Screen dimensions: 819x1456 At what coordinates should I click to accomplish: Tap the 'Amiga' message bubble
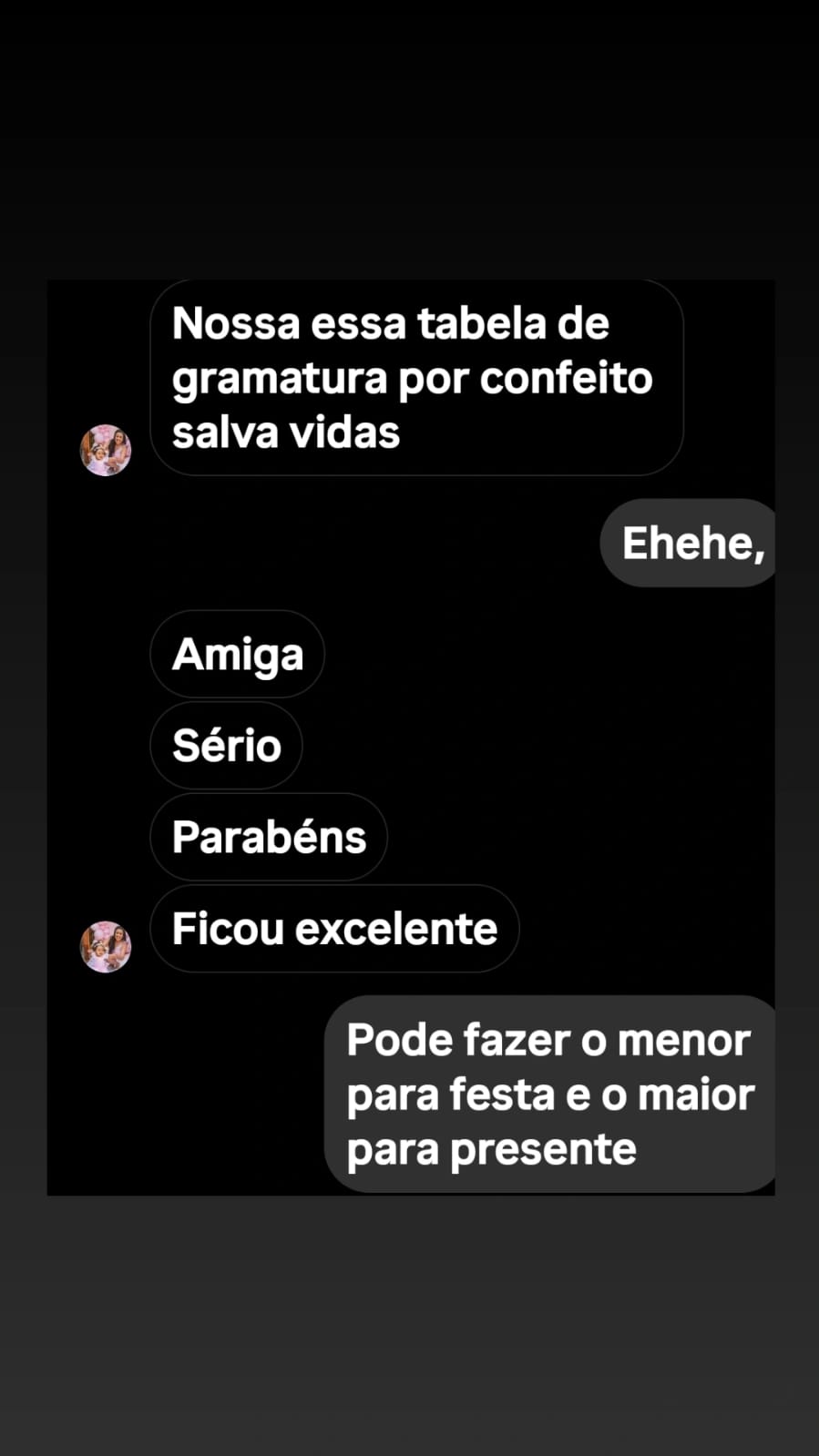click(236, 653)
